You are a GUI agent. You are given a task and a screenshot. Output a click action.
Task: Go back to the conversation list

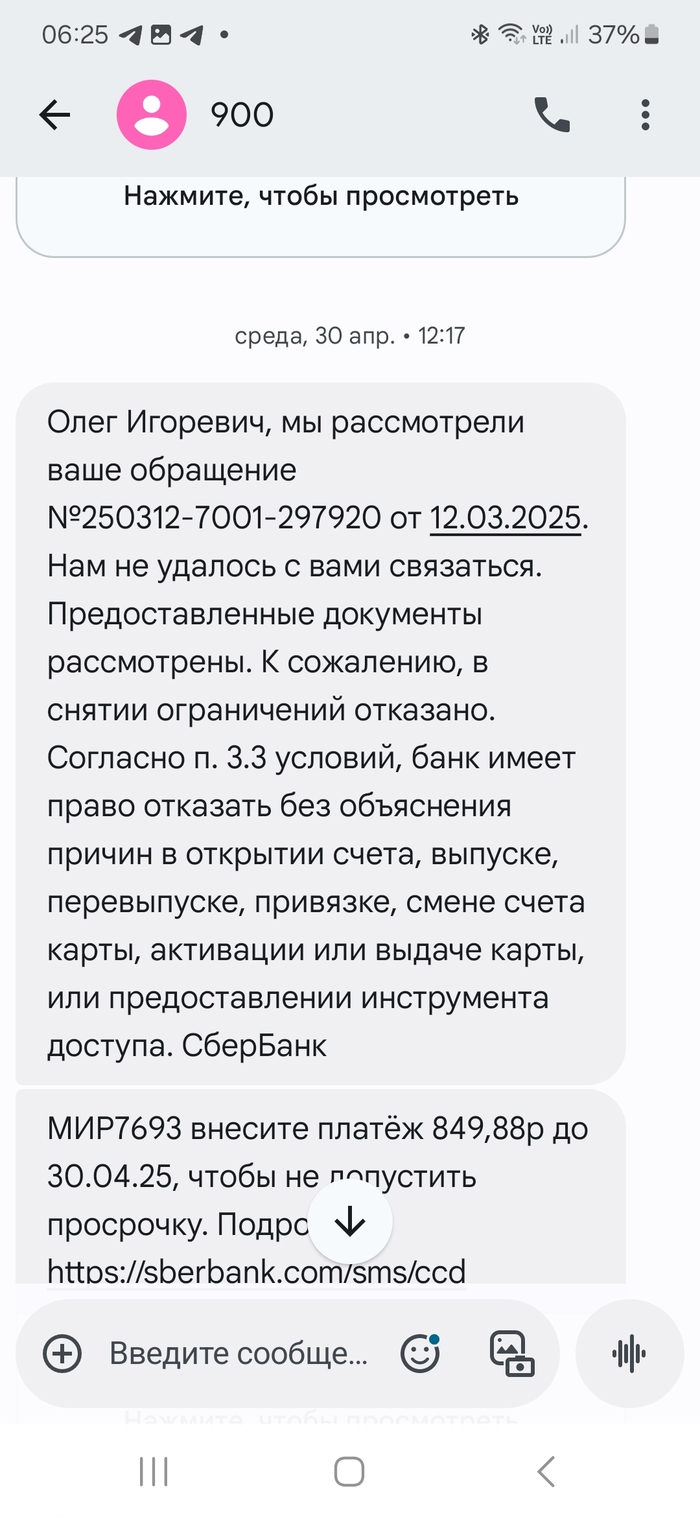click(x=54, y=115)
